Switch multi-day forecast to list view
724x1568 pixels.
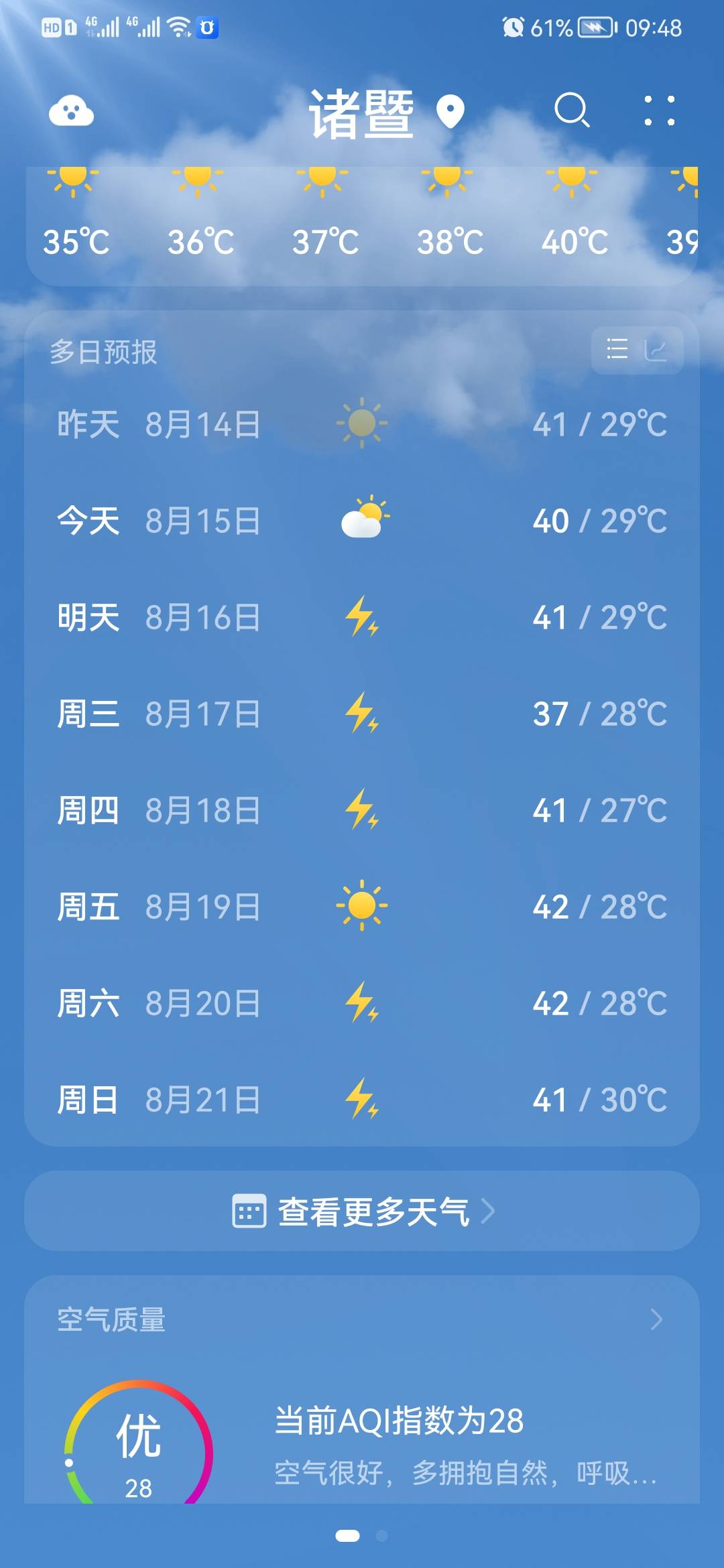pyautogui.click(x=617, y=350)
